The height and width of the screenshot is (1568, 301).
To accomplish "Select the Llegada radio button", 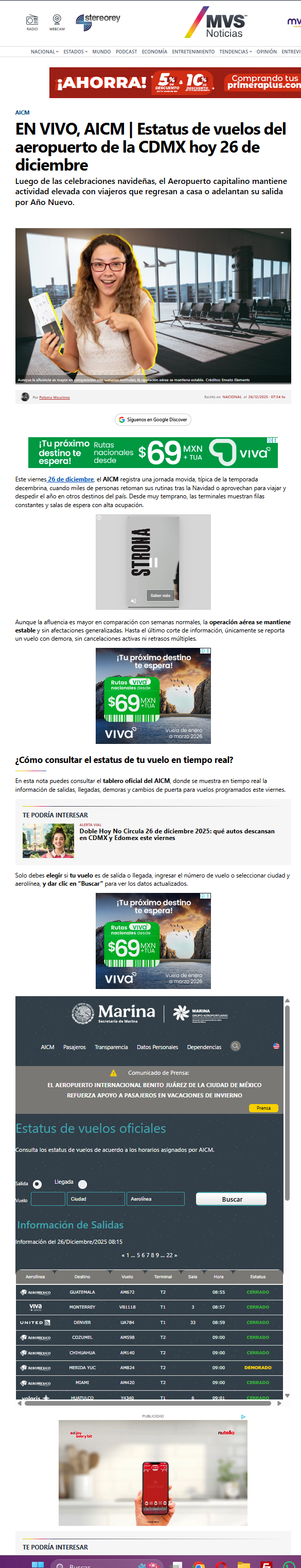I will [83, 1183].
